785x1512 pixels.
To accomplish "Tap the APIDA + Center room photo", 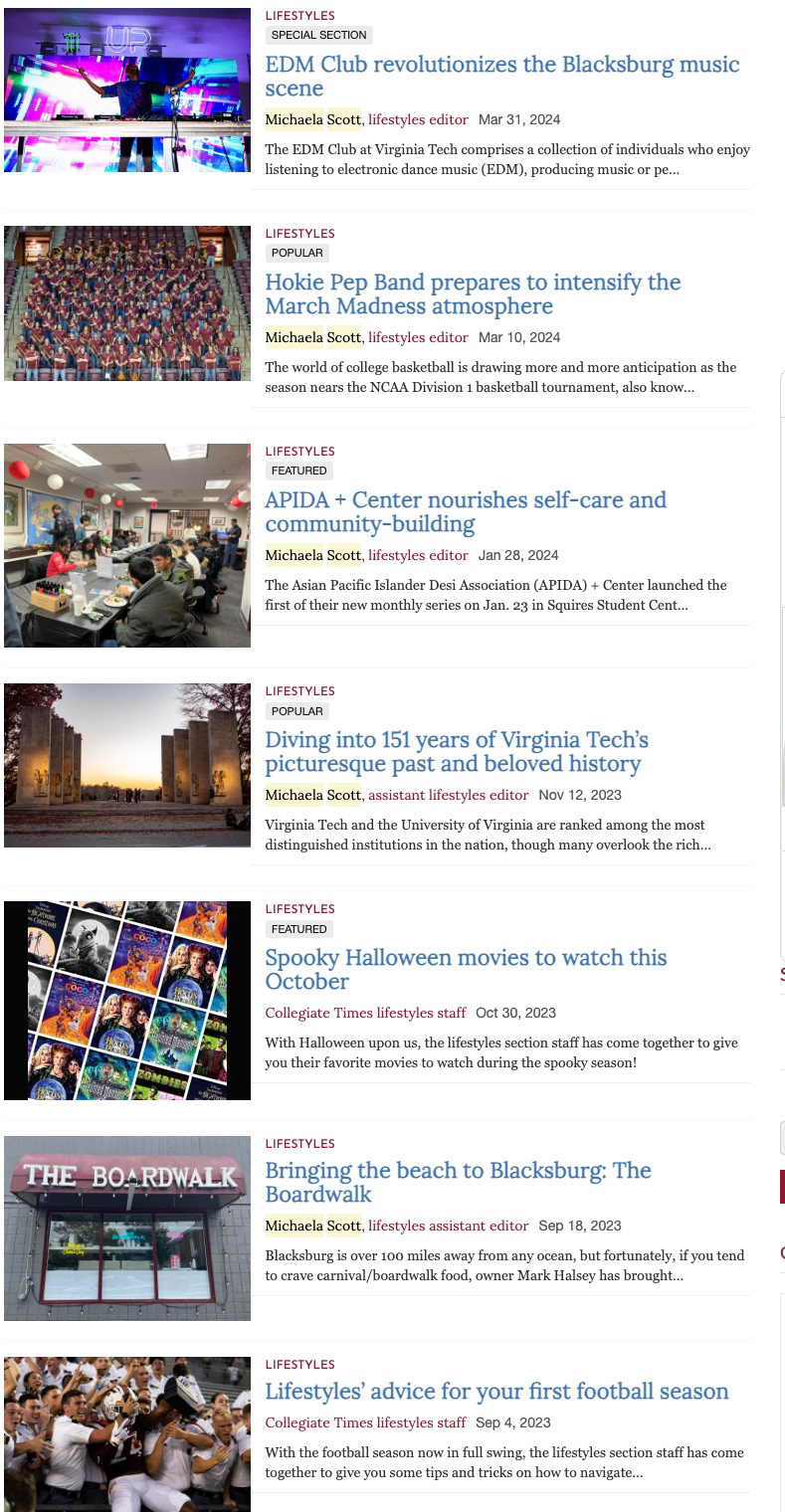I will click(127, 545).
